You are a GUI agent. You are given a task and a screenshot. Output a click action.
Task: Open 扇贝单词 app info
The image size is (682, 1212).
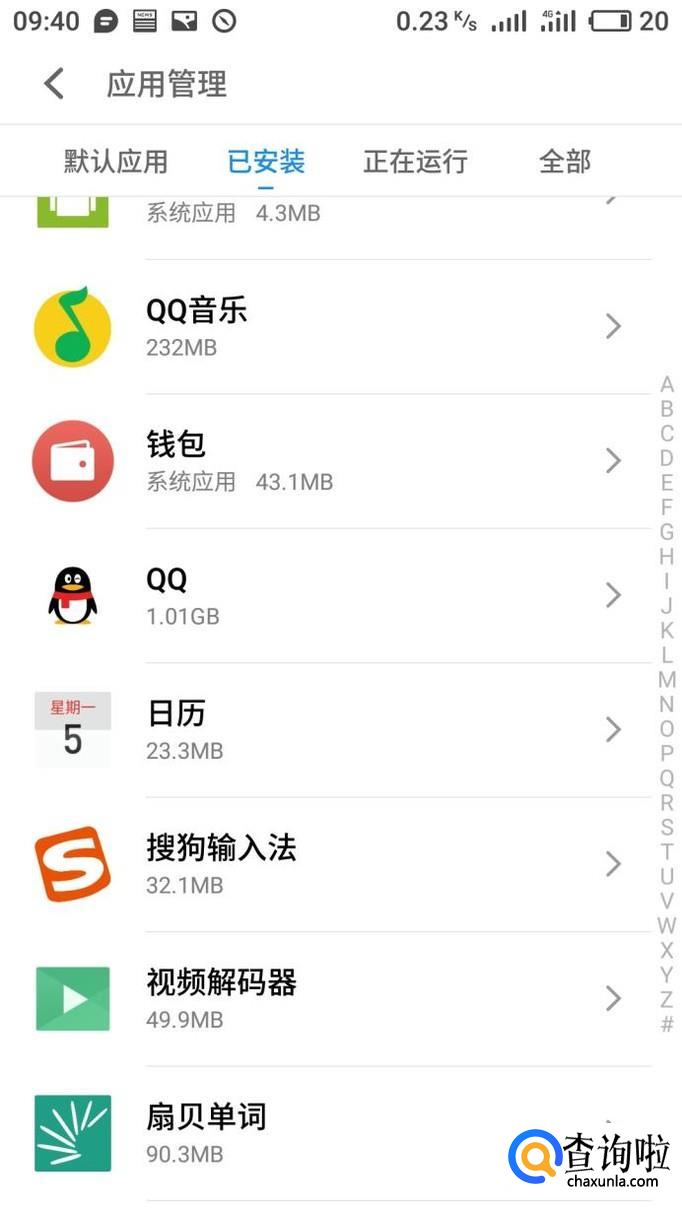point(300,1133)
